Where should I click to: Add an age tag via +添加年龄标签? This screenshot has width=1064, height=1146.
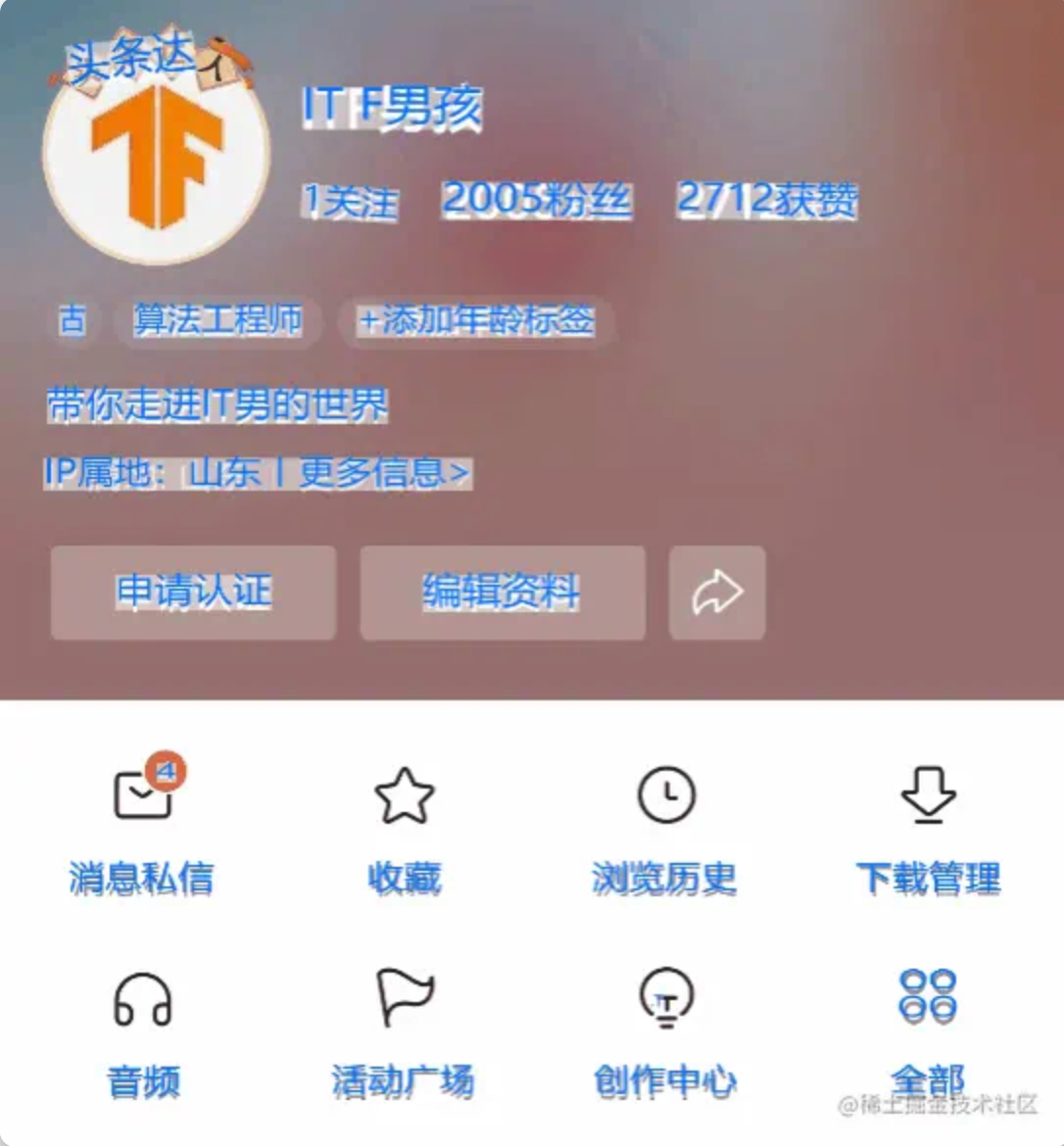click(476, 320)
